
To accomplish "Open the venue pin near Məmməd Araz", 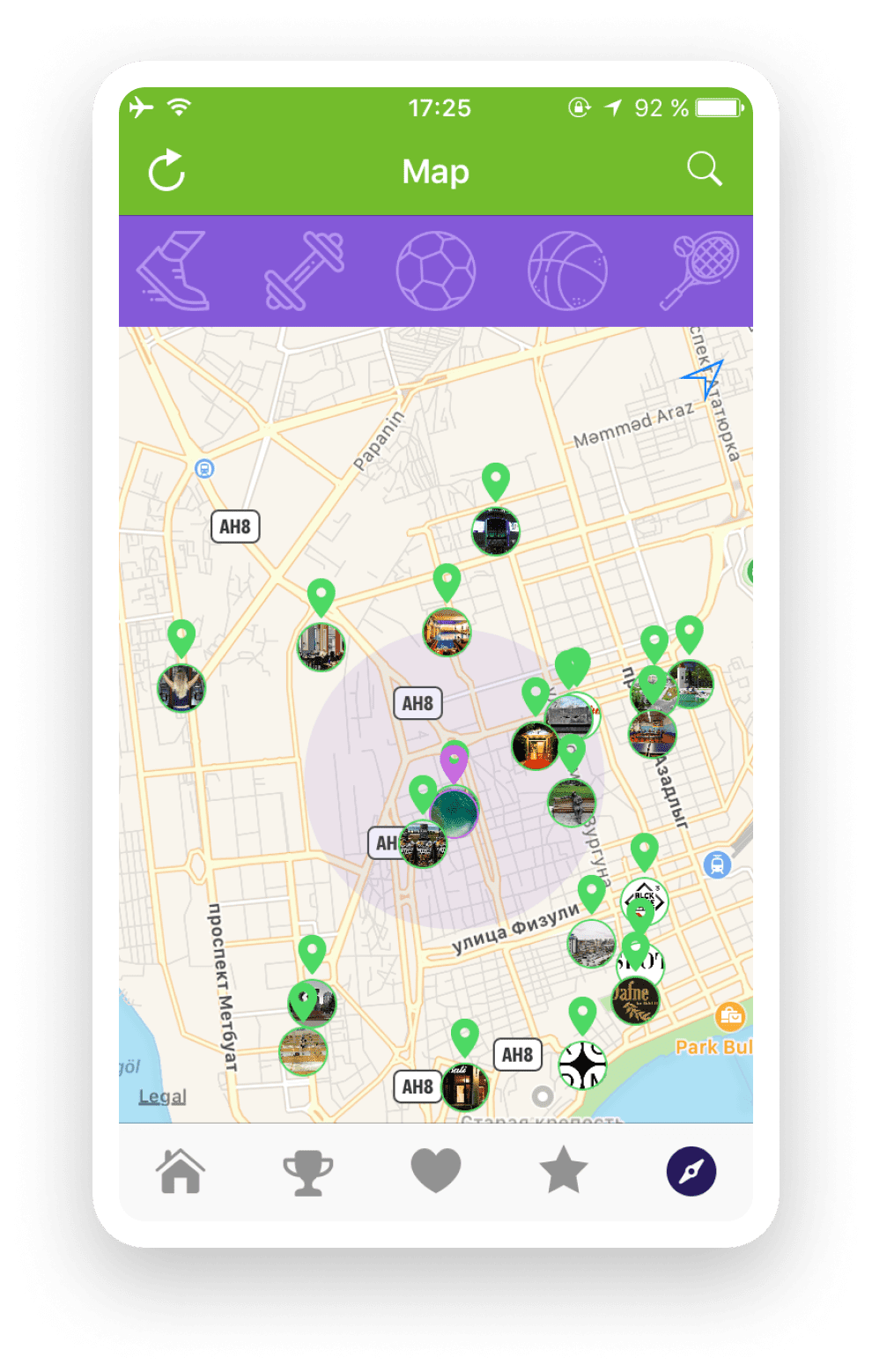I will click(x=496, y=531).
